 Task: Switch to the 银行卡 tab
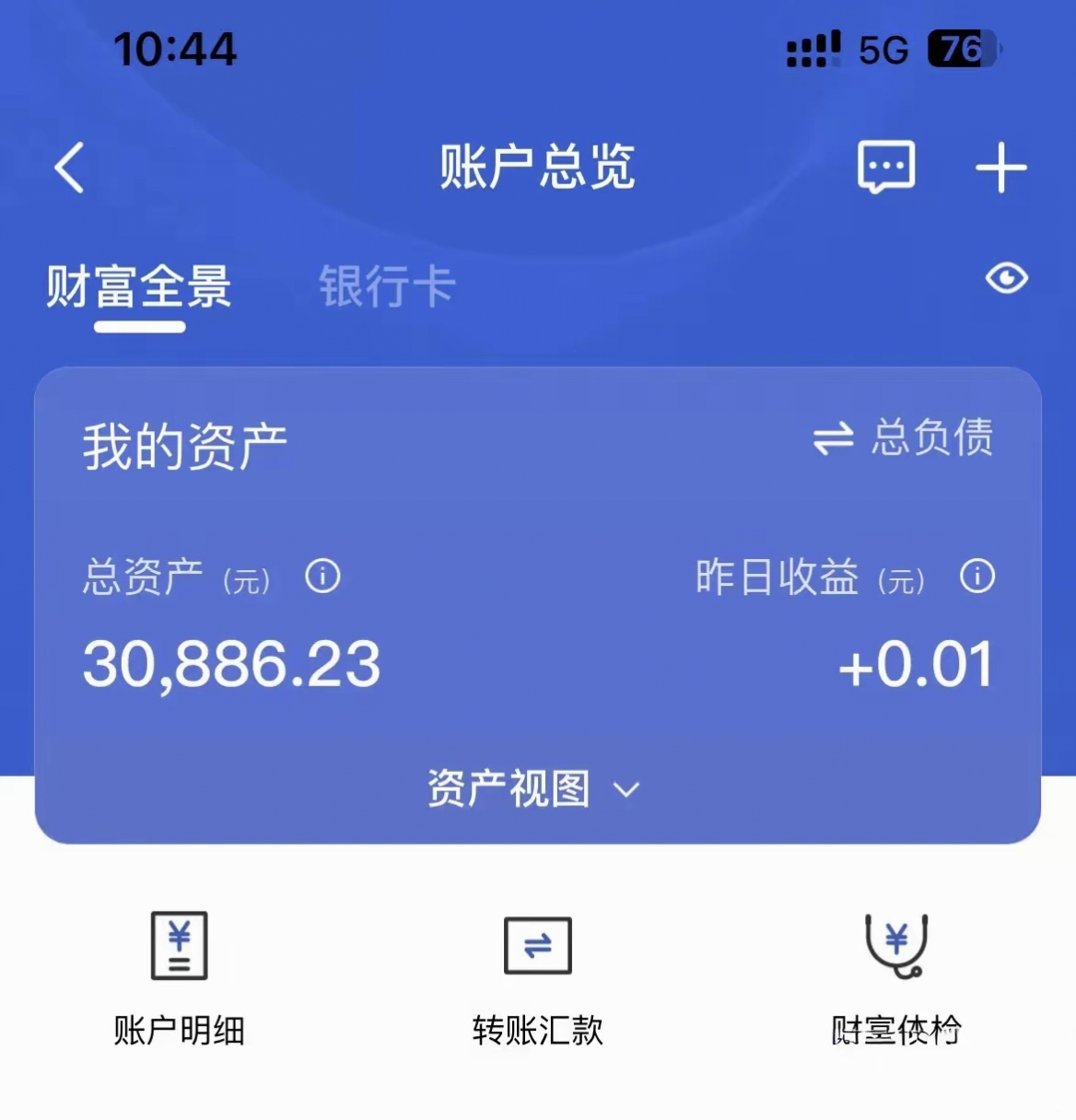387,286
